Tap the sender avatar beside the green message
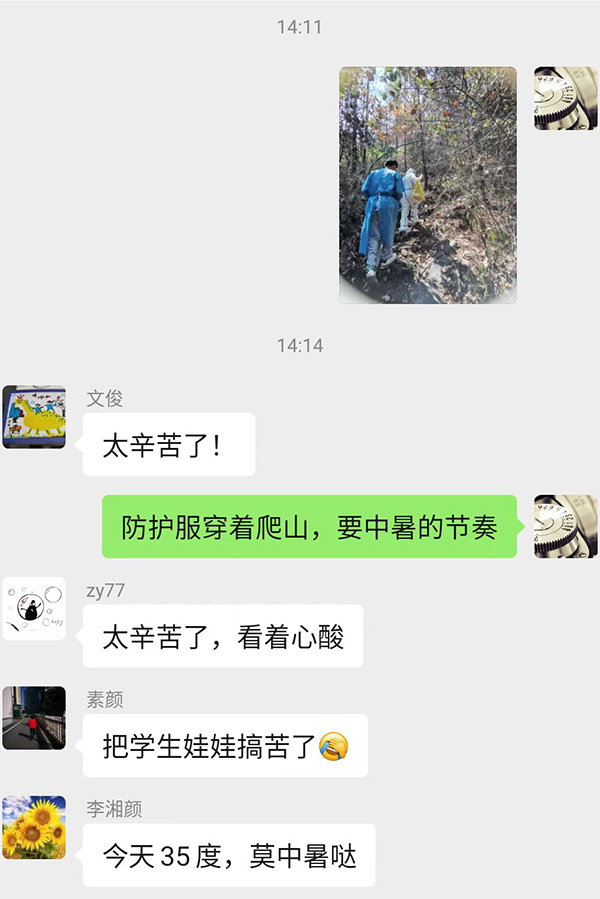Viewport: 600px width, 899px height. tap(566, 526)
